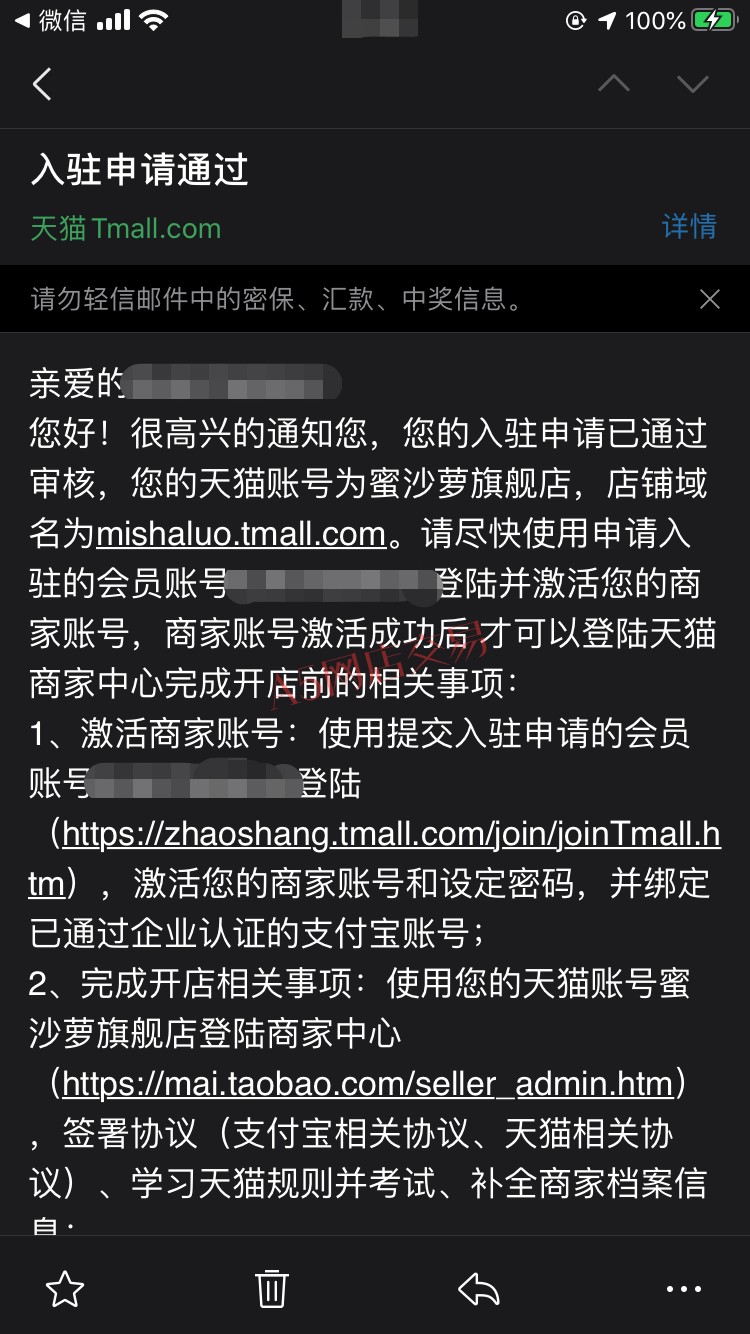Jump to the previous email

pos(614,84)
